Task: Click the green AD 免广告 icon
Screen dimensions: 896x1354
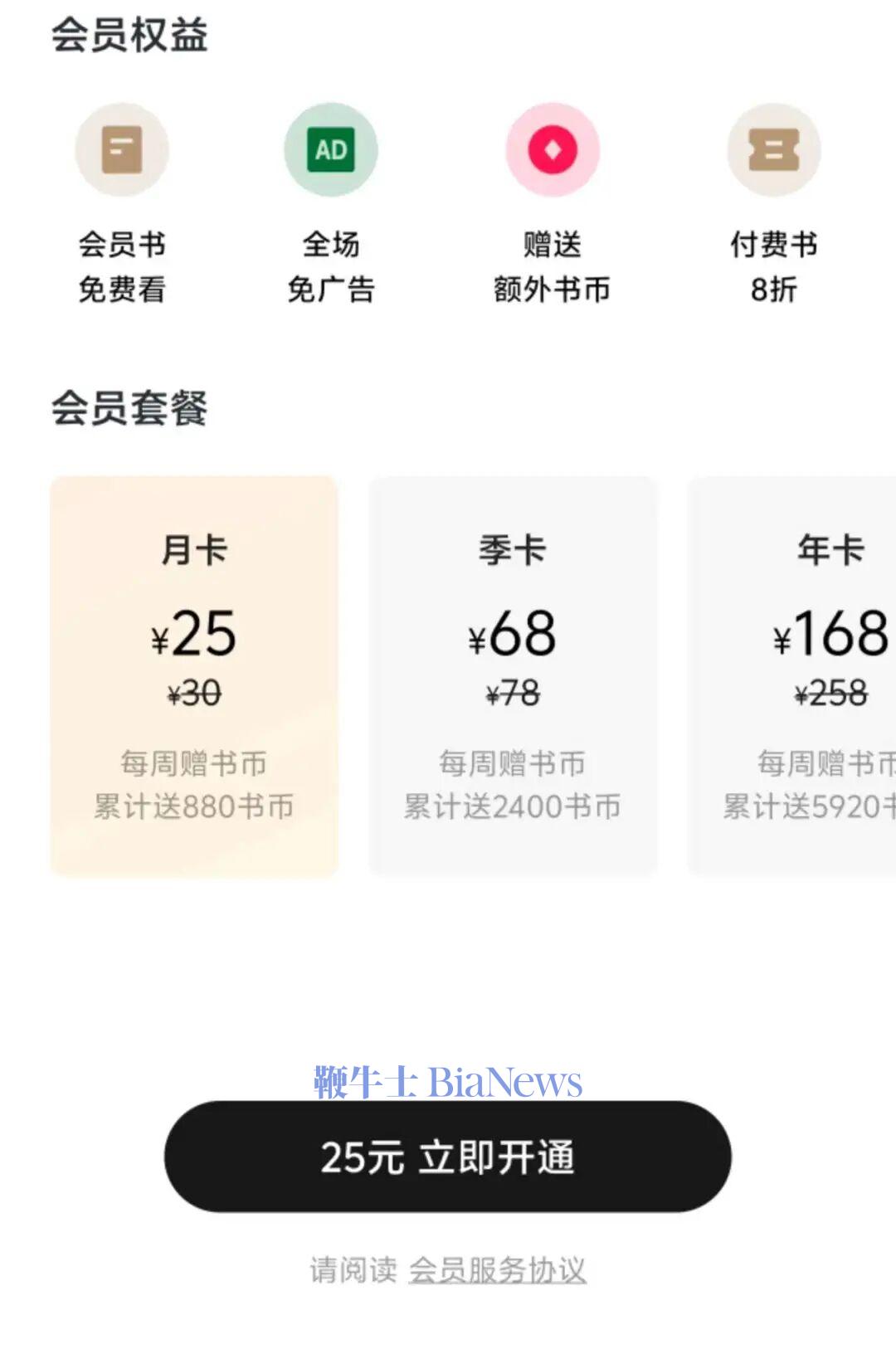Action: pyautogui.click(x=330, y=149)
